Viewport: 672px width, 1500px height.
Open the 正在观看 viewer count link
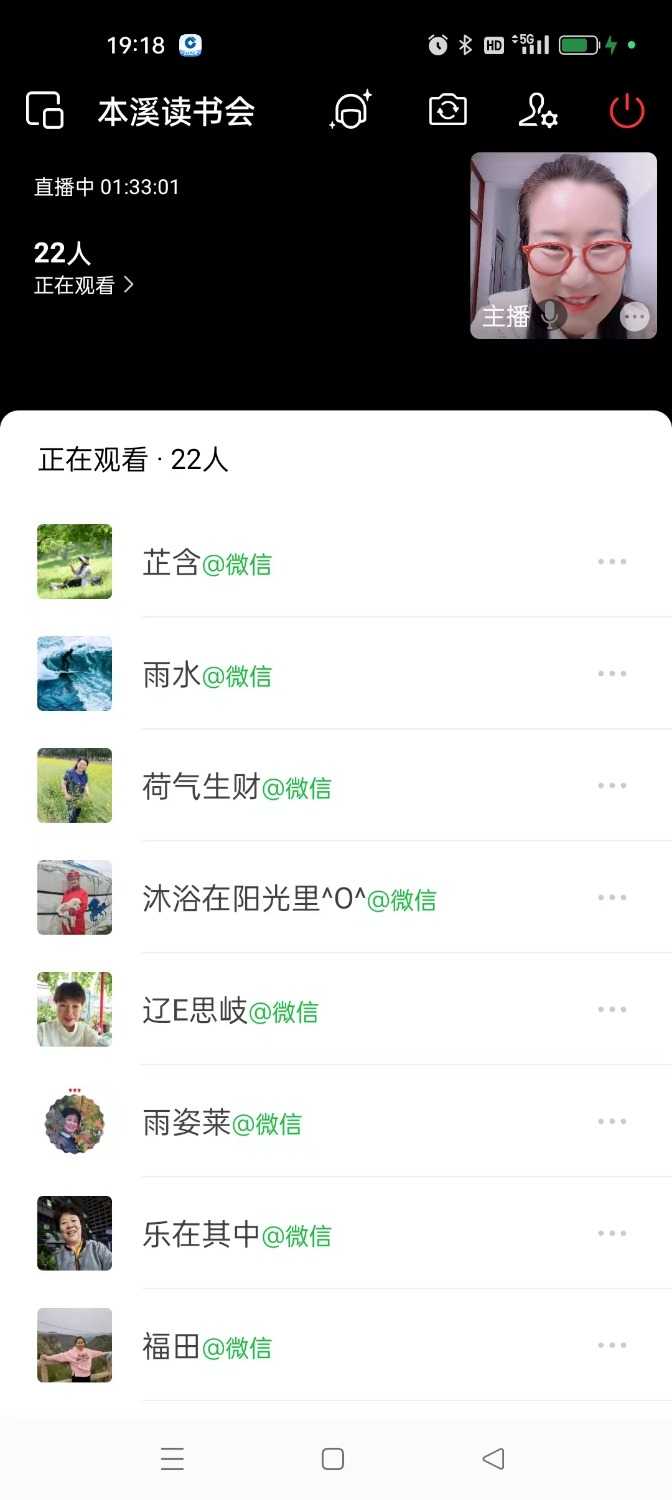(x=84, y=285)
